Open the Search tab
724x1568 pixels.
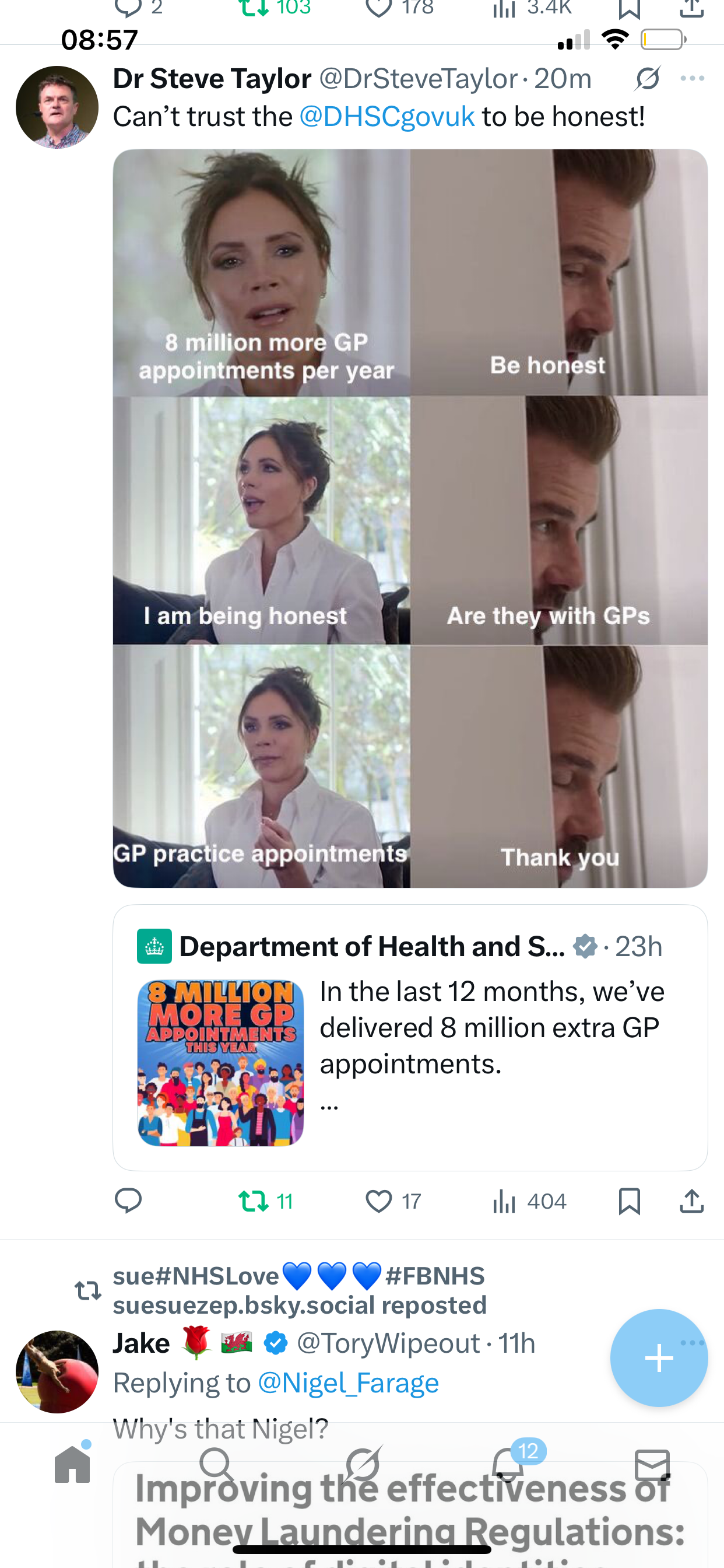[x=217, y=1465]
